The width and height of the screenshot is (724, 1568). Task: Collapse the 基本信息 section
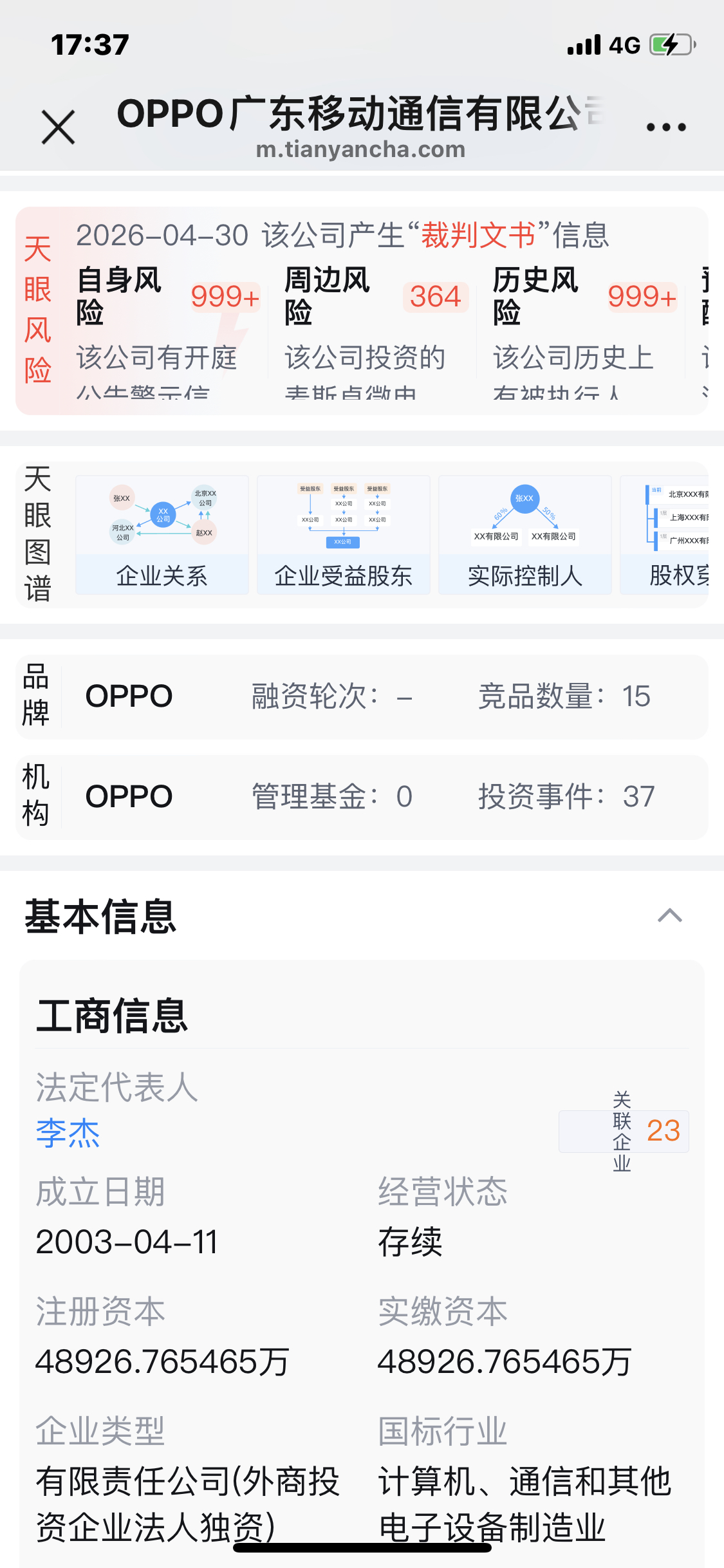click(670, 915)
